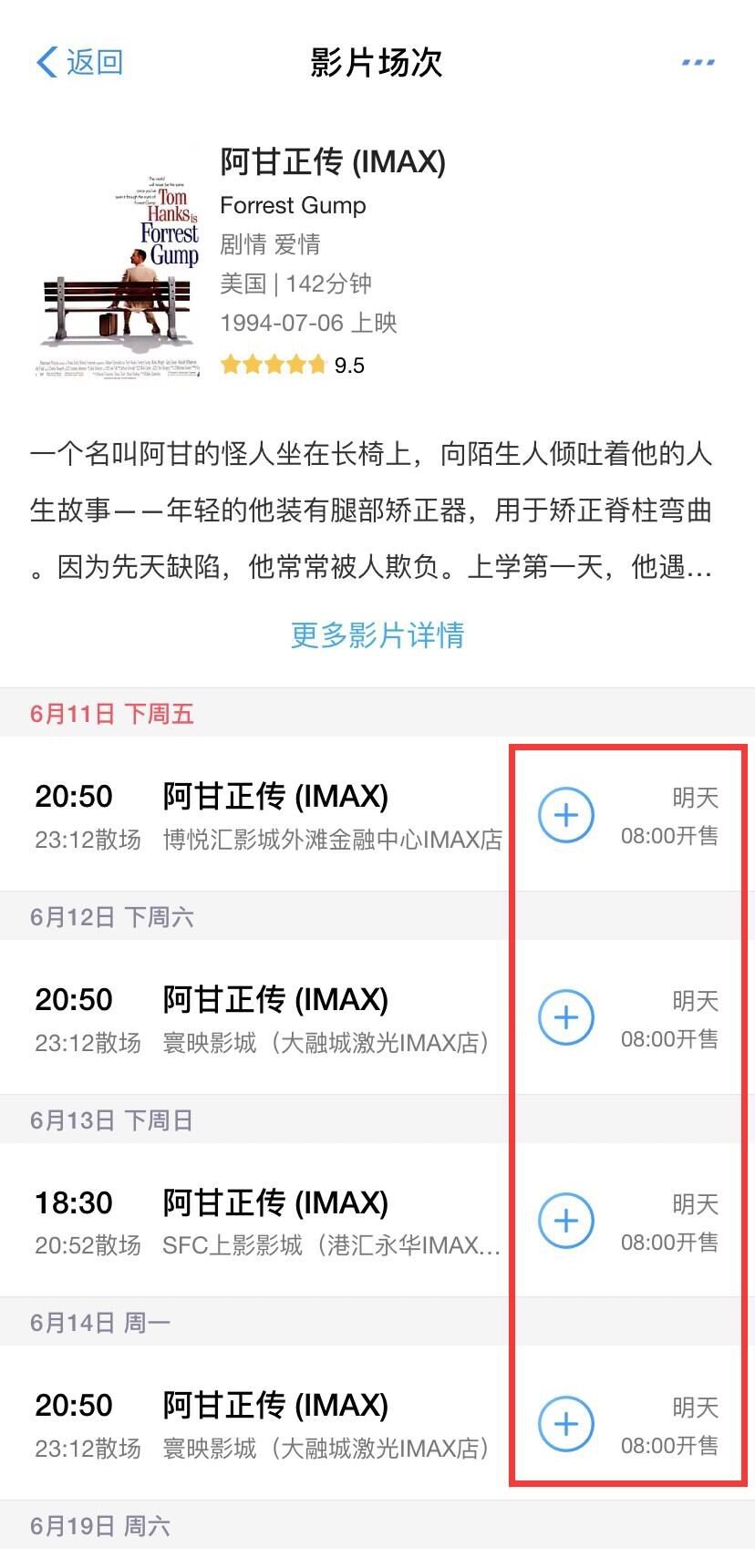Open the 6月12日 寰映影城 20:50 showing
Image resolution: width=755 pixels, height=1568 pixels.
click(269, 1018)
